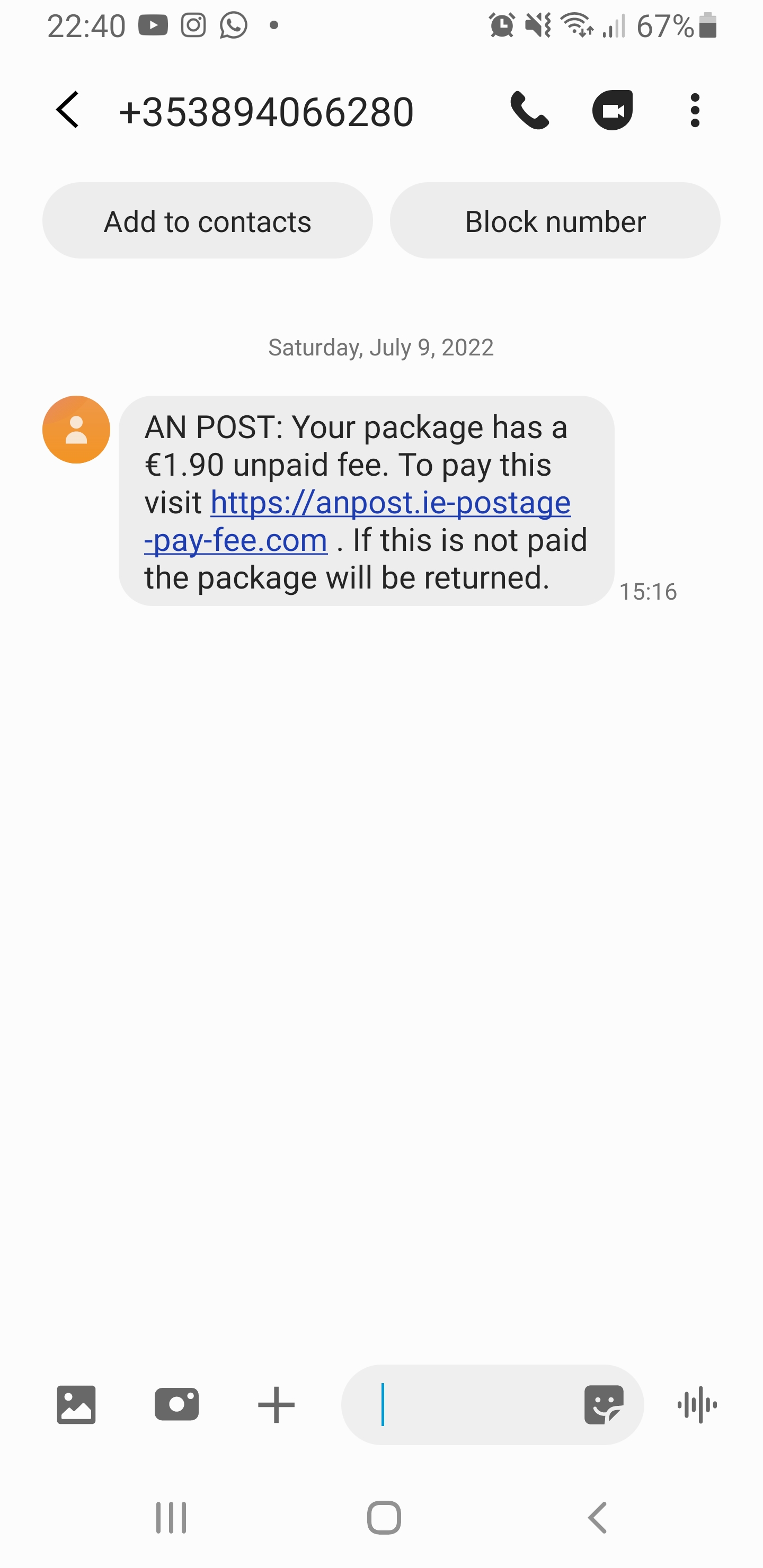The image size is (763, 1568).
Task: Call +353894066280 with the phone icon
Action: [x=529, y=110]
